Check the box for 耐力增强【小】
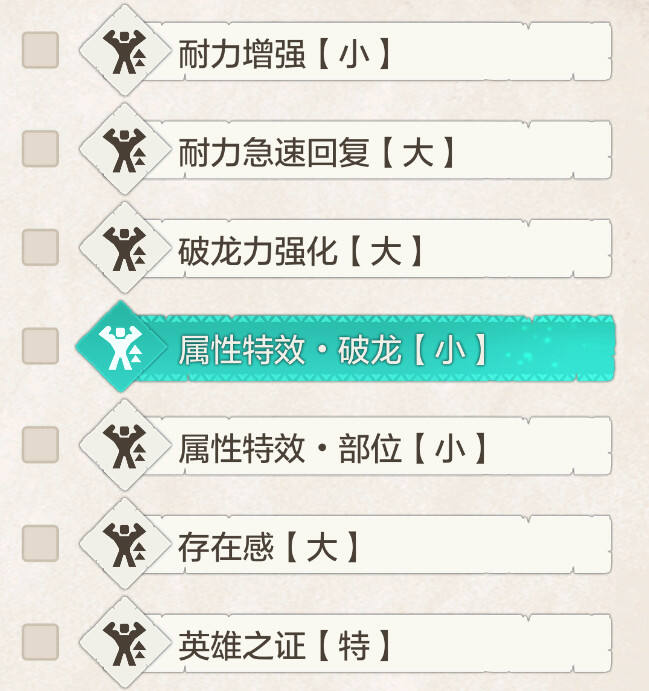 (x=40, y=50)
